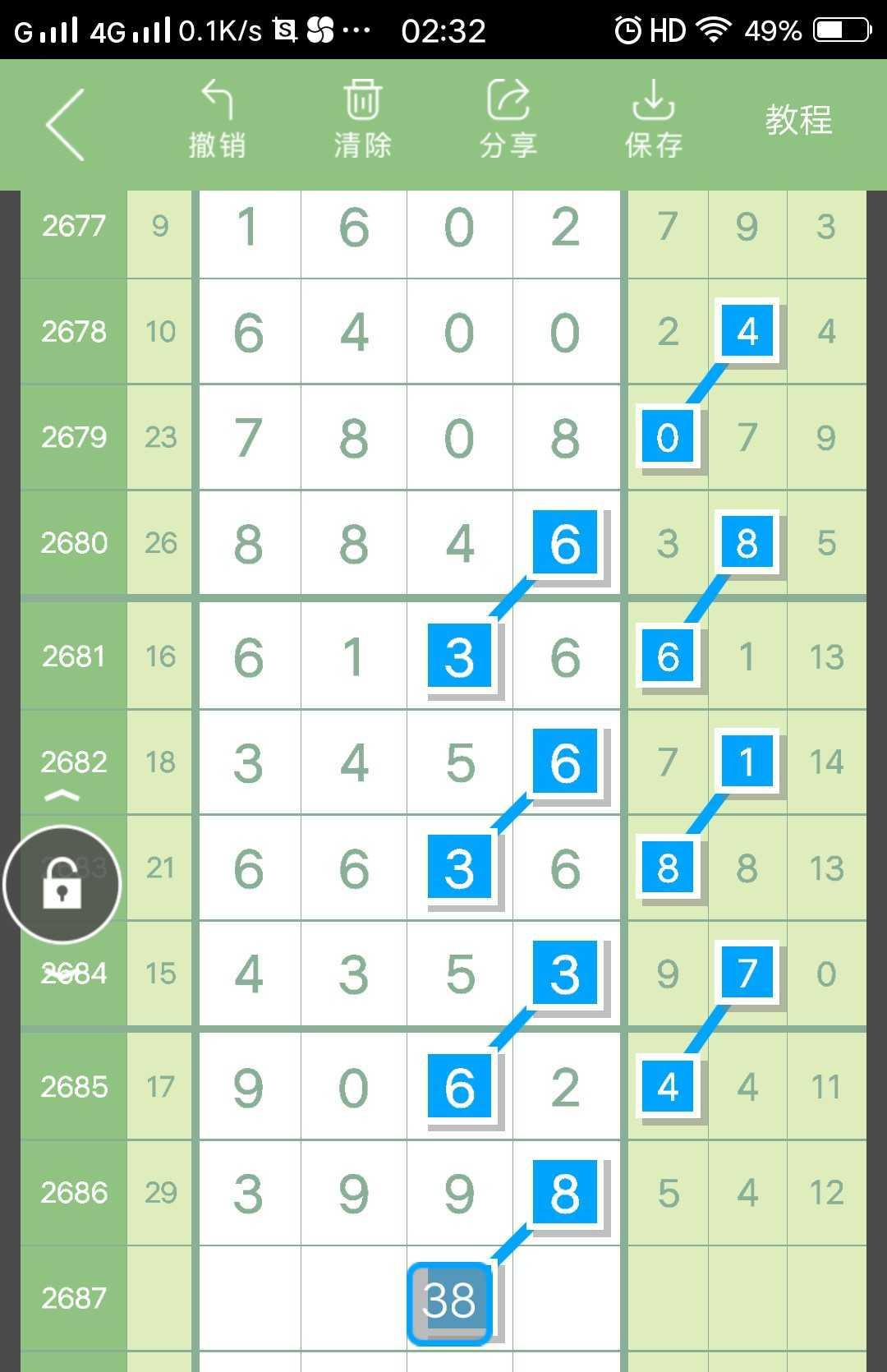Viewport: 887px width, 1372px height.
Task: Save the chart with 保存
Action: pyautogui.click(x=653, y=121)
